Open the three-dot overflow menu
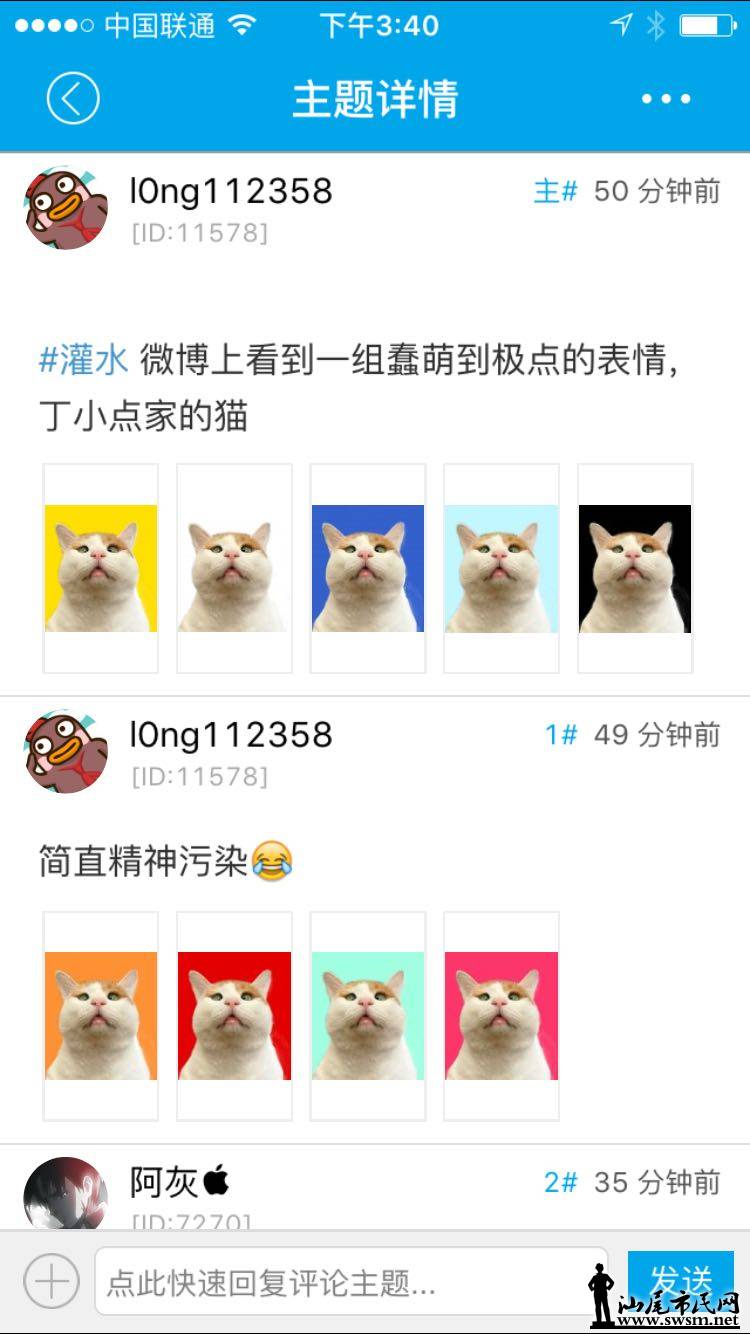Screen dimensions: 750x1334 (666, 98)
